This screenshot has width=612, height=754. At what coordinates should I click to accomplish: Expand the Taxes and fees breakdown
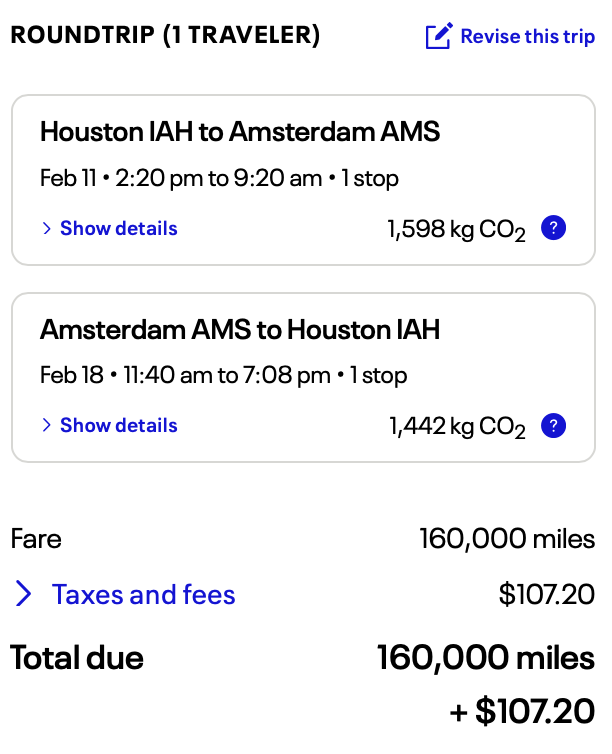coord(125,595)
